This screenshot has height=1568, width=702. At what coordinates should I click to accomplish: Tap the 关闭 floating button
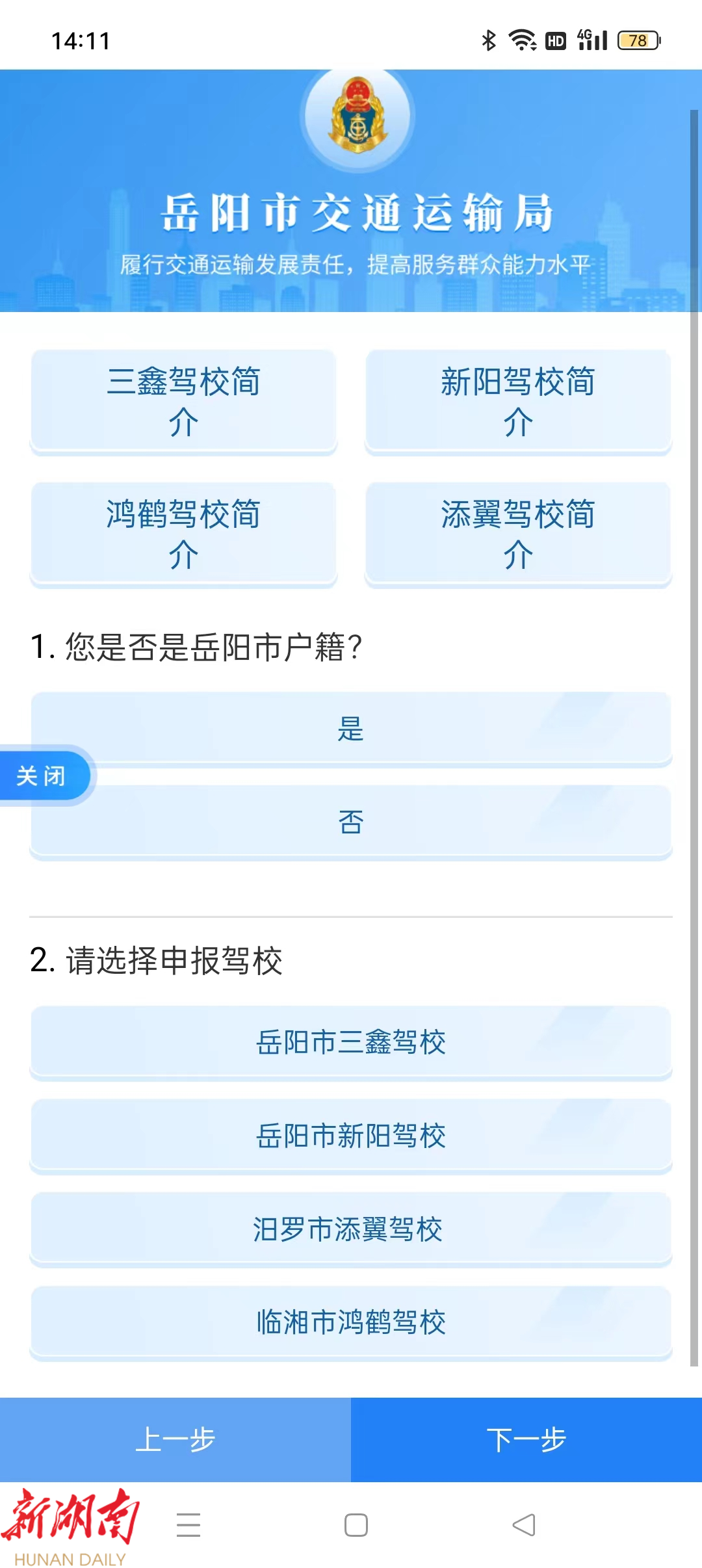tap(42, 776)
